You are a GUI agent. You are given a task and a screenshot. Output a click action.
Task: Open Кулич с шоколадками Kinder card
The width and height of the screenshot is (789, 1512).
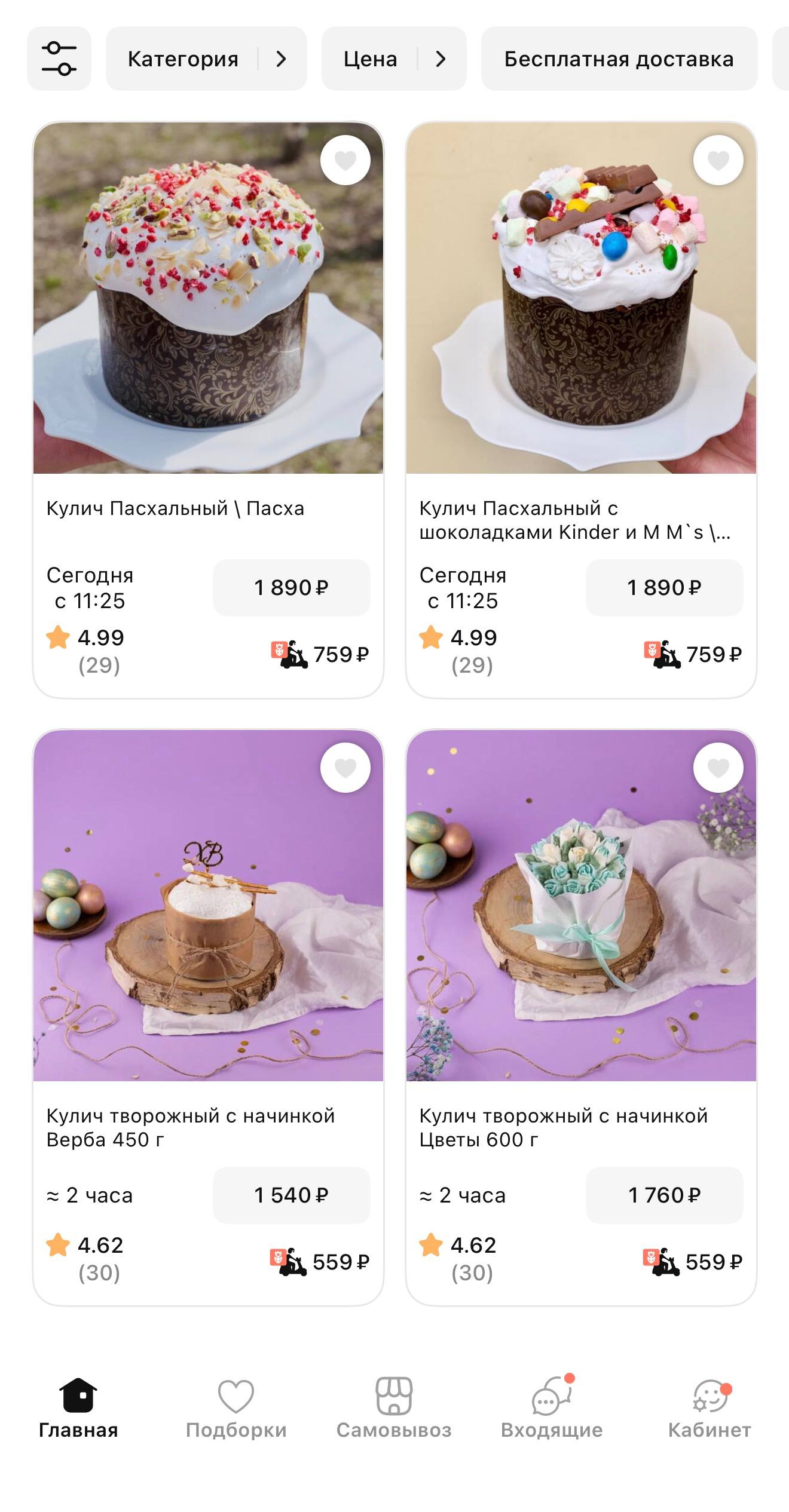click(581, 299)
